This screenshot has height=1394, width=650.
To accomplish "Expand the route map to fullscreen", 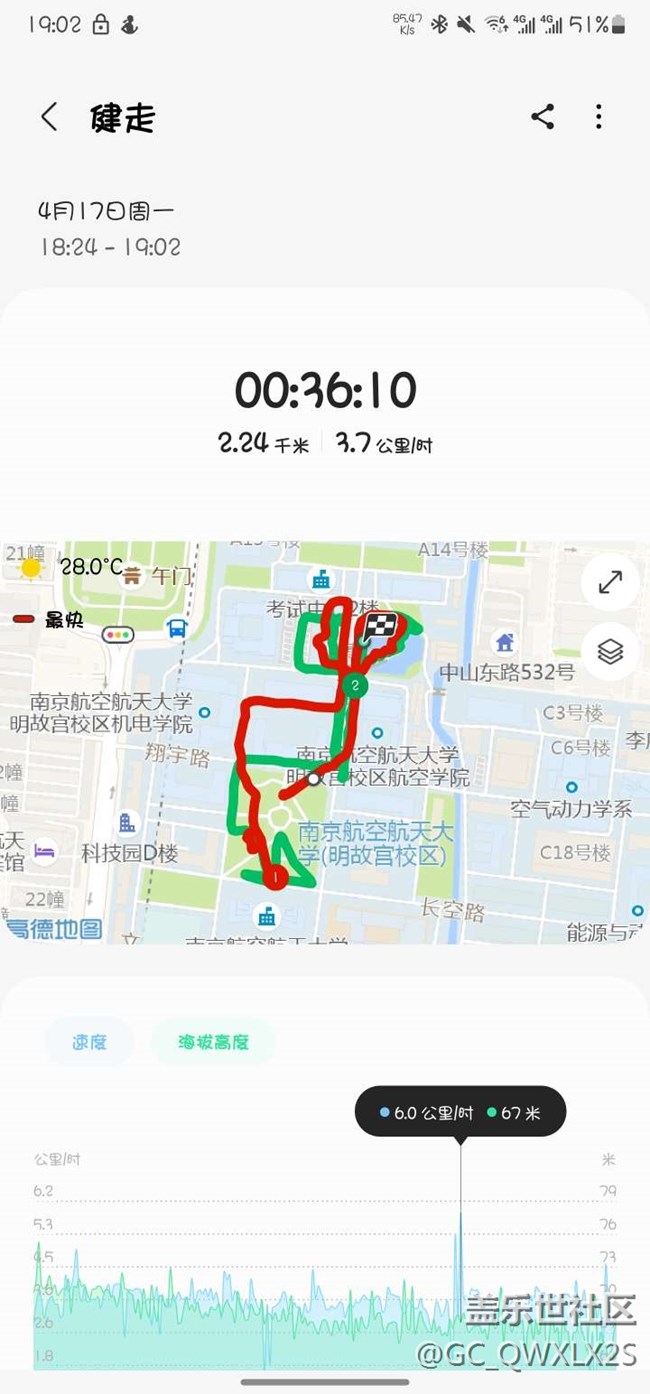I will point(610,581).
